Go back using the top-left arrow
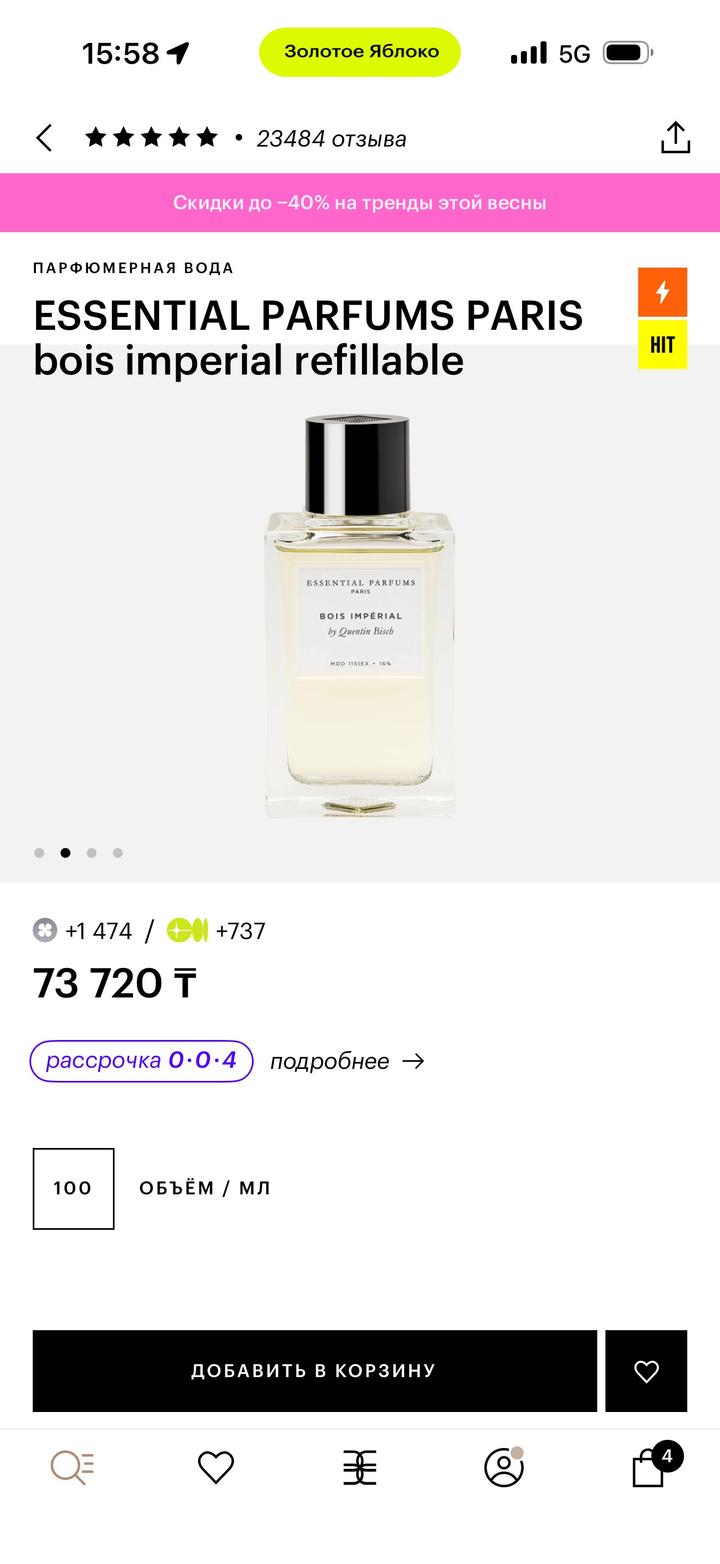The image size is (720, 1564). pos(44,138)
